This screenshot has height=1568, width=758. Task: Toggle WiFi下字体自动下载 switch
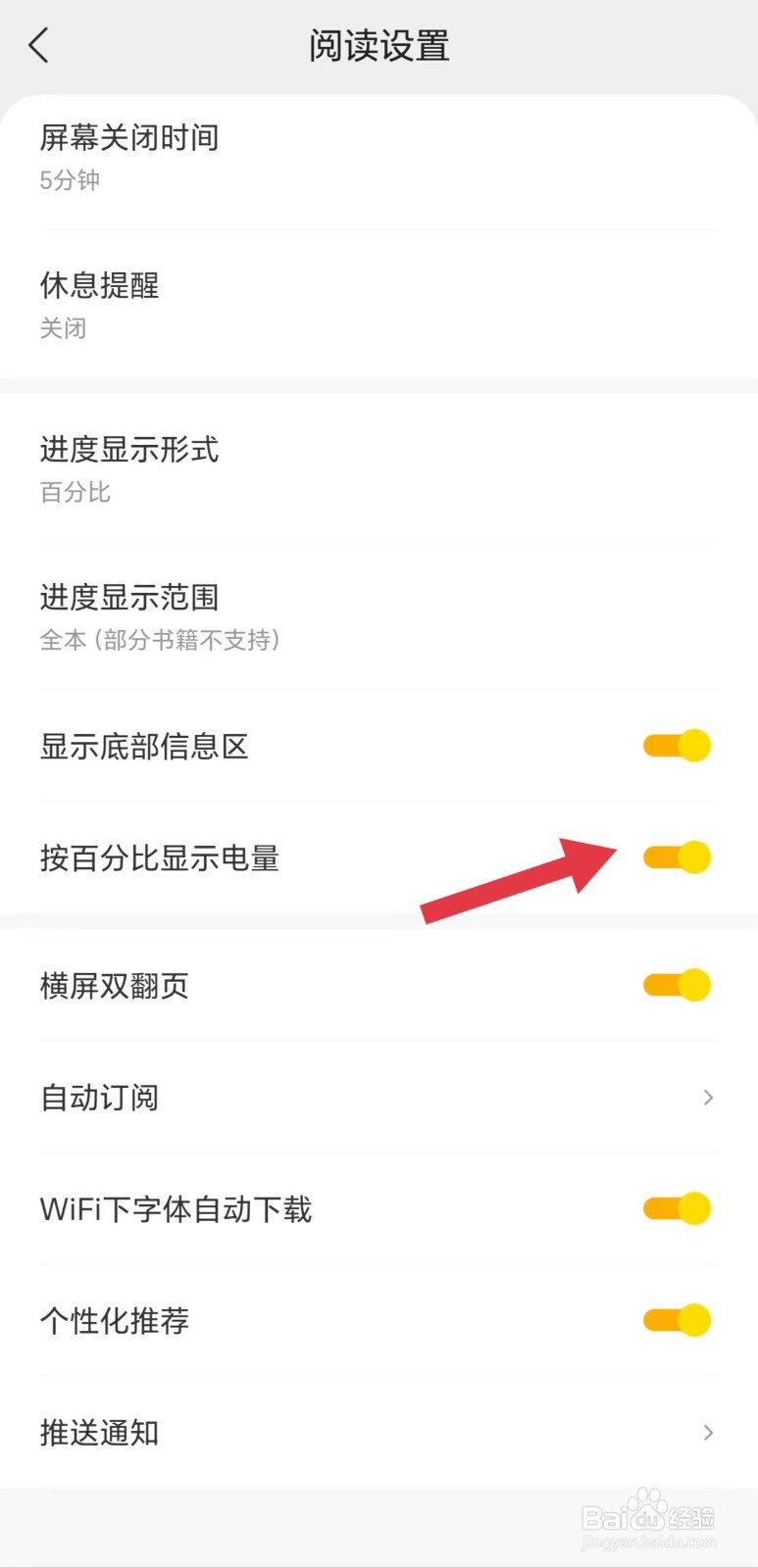tap(677, 1207)
